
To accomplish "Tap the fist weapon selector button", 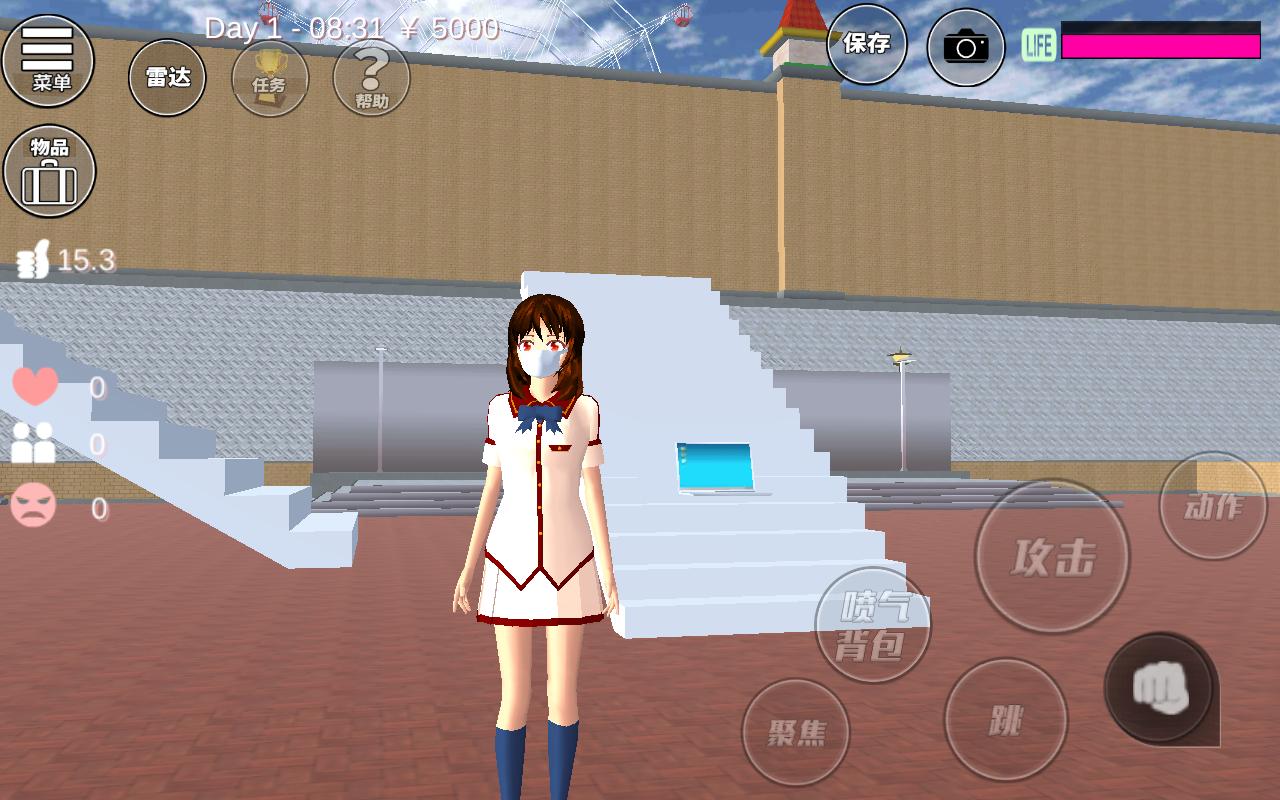I will click(1159, 688).
